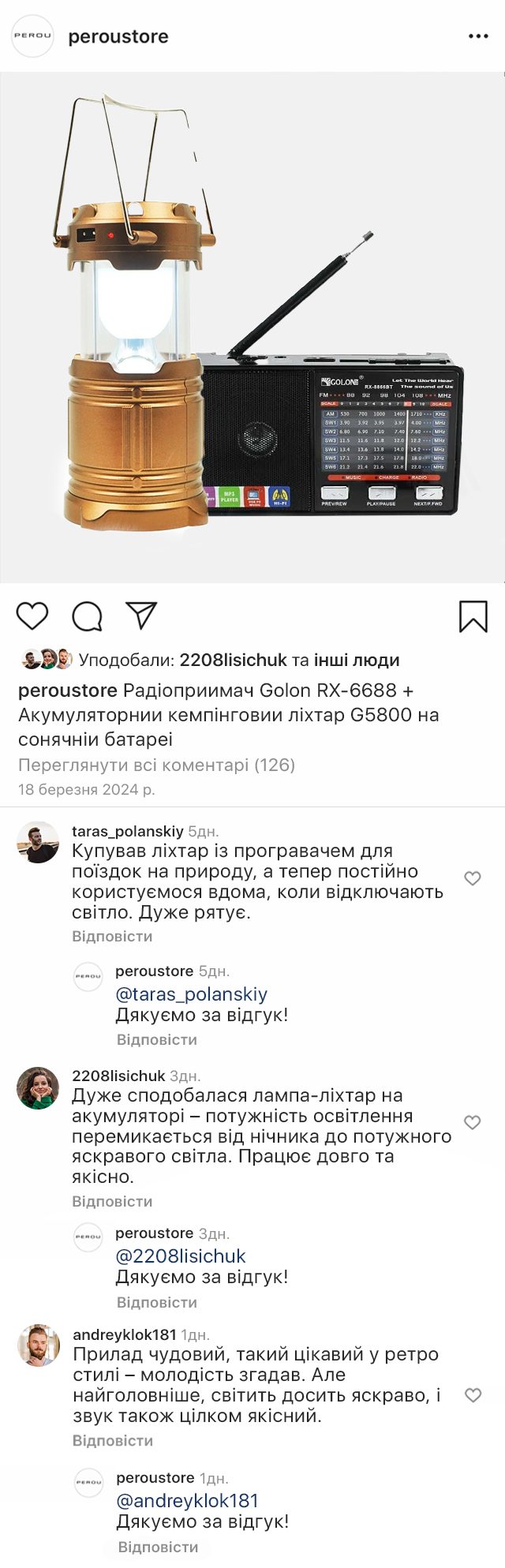Like taras_polanskiy's comment
Viewport: 505px width, 1568px height.
coord(472,878)
